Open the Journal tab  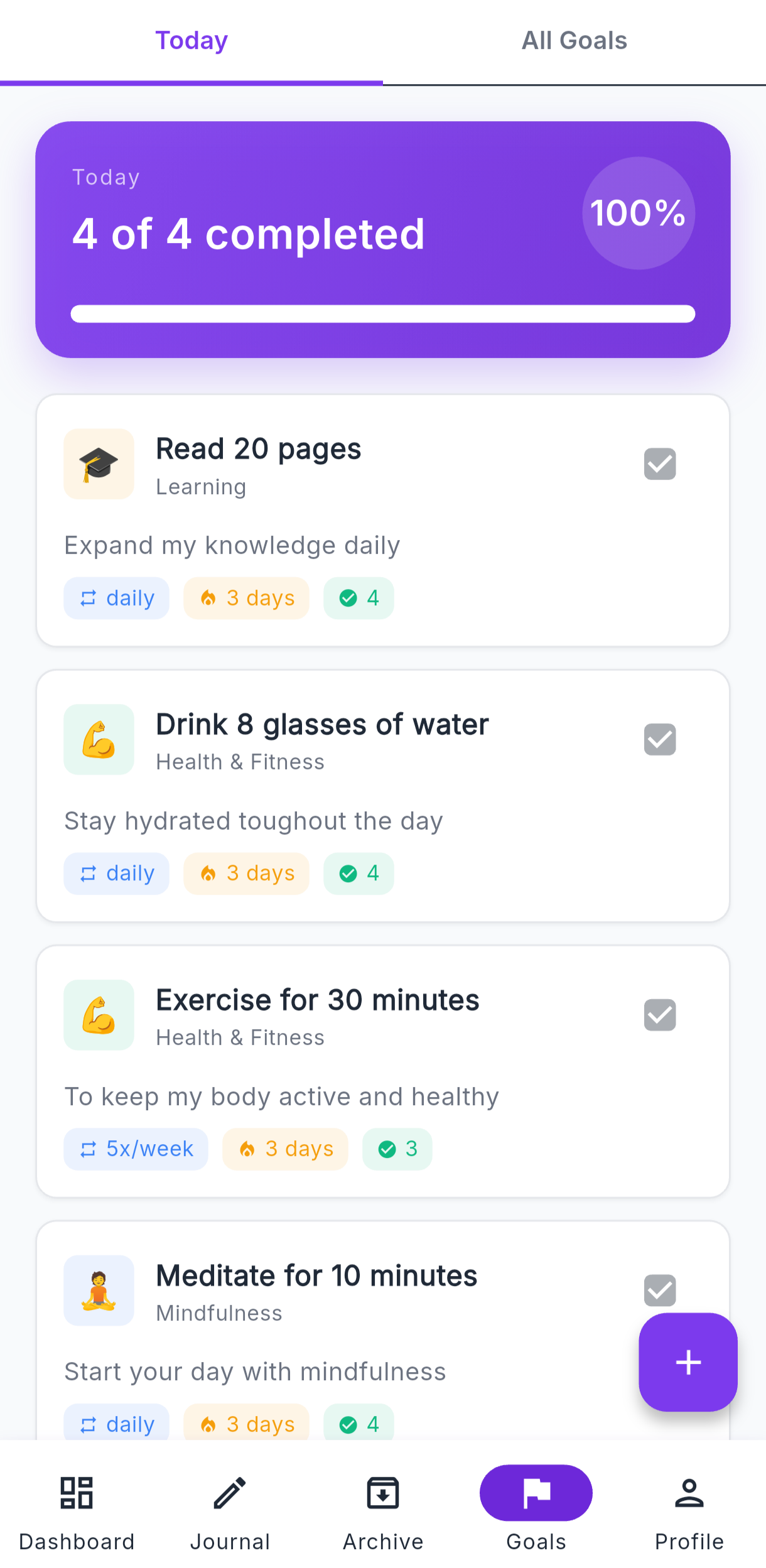(230, 1513)
